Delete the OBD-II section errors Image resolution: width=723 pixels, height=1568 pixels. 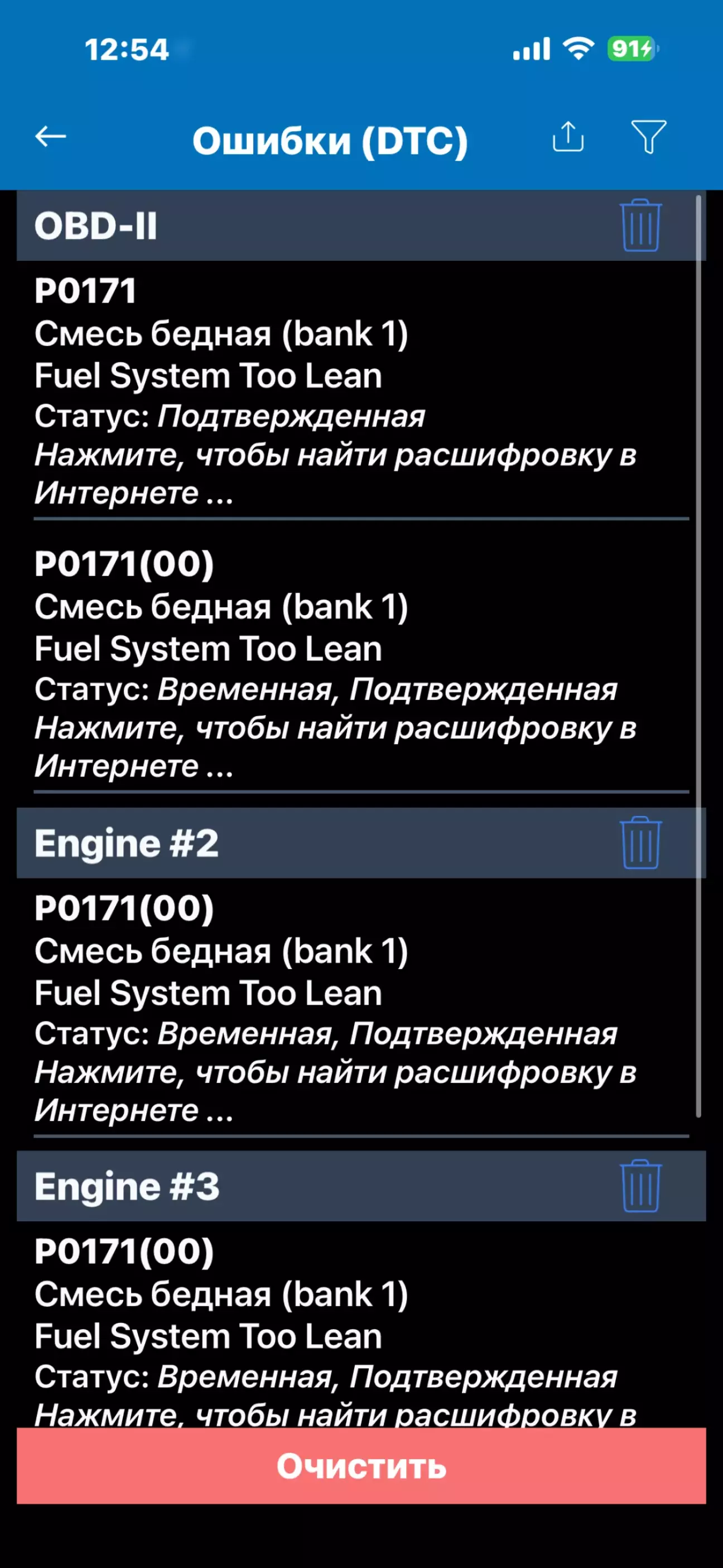coord(640,225)
